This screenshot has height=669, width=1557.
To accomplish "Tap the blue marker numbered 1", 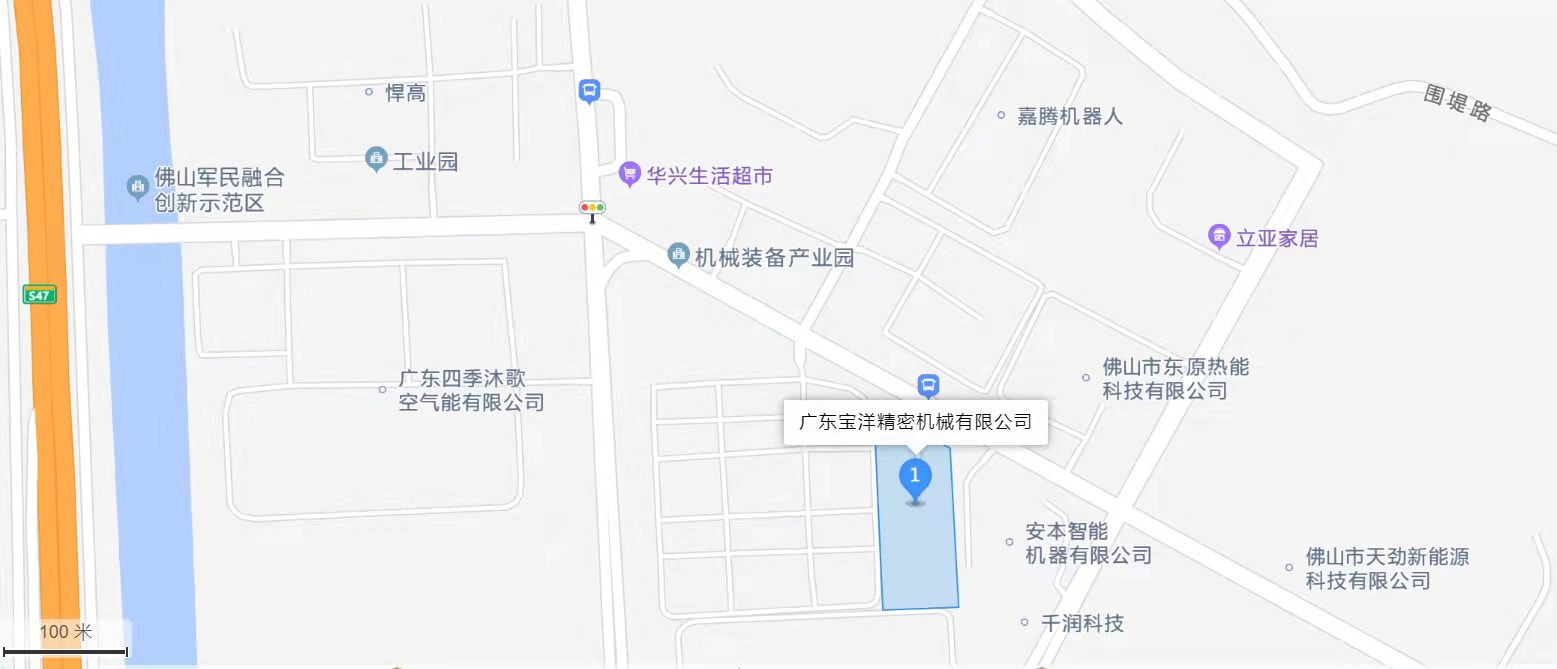I will [915, 478].
